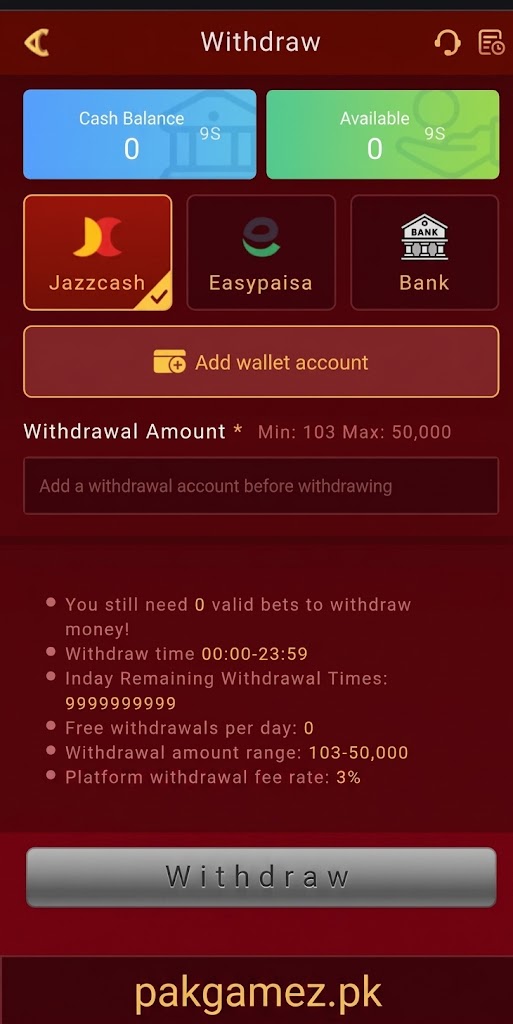Add wallet account
Image resolution: width=513 pixels, height=1024 pixels.
coord(261,362)
